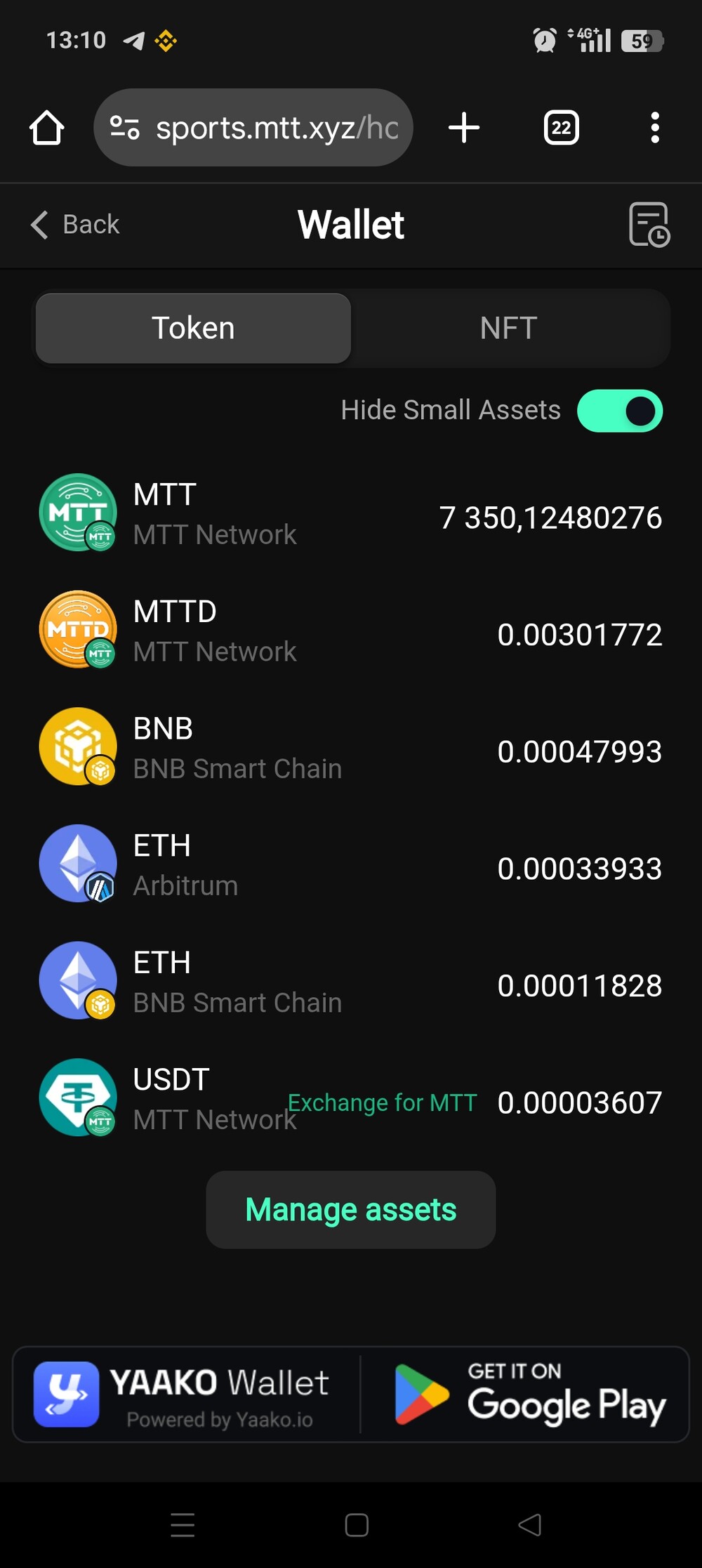Open Manage assets
This screenshot has width=702, height=1568.
point(351,1209)
